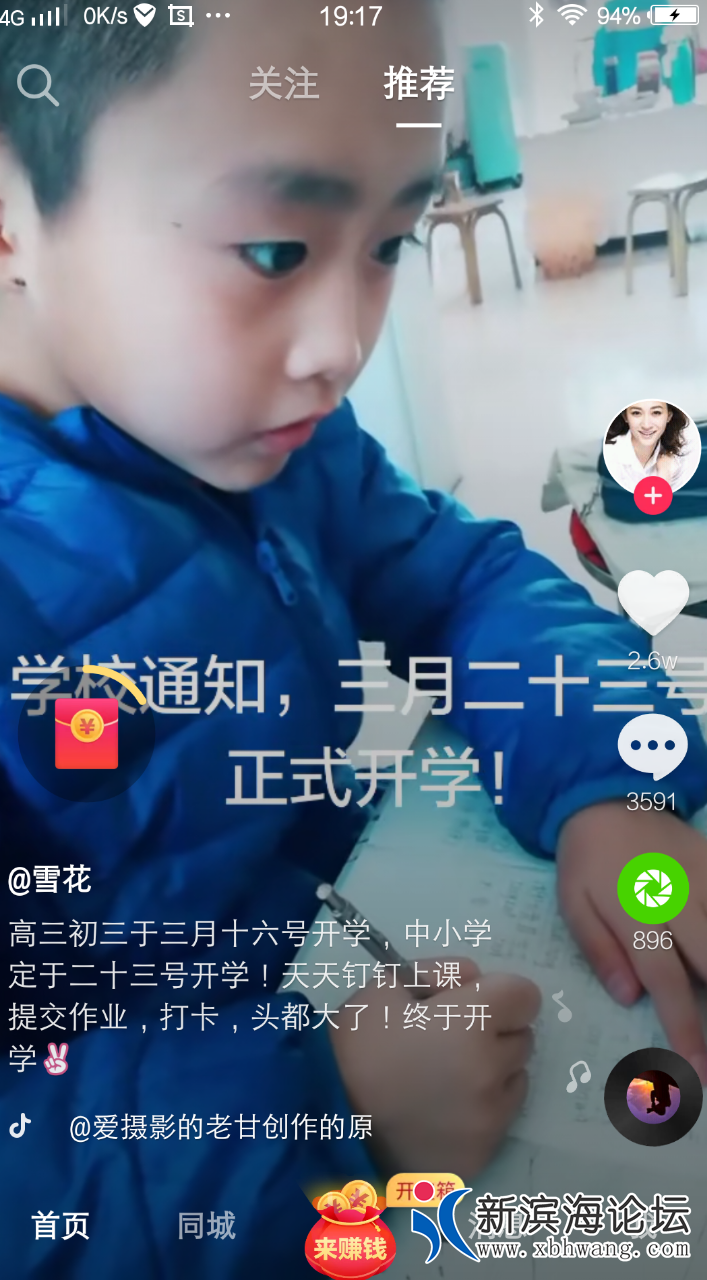Open the original sound by @爱摄影的老甘
The image size is (707, 1280).
pos(220,1127)
